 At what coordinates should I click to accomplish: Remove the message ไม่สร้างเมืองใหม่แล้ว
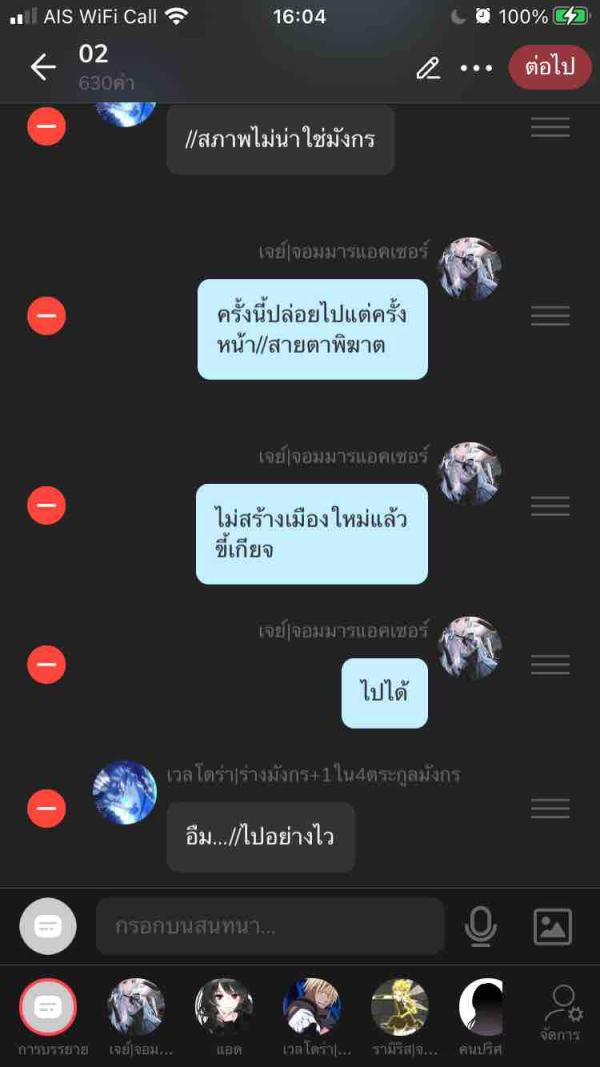tap(46, 506)
